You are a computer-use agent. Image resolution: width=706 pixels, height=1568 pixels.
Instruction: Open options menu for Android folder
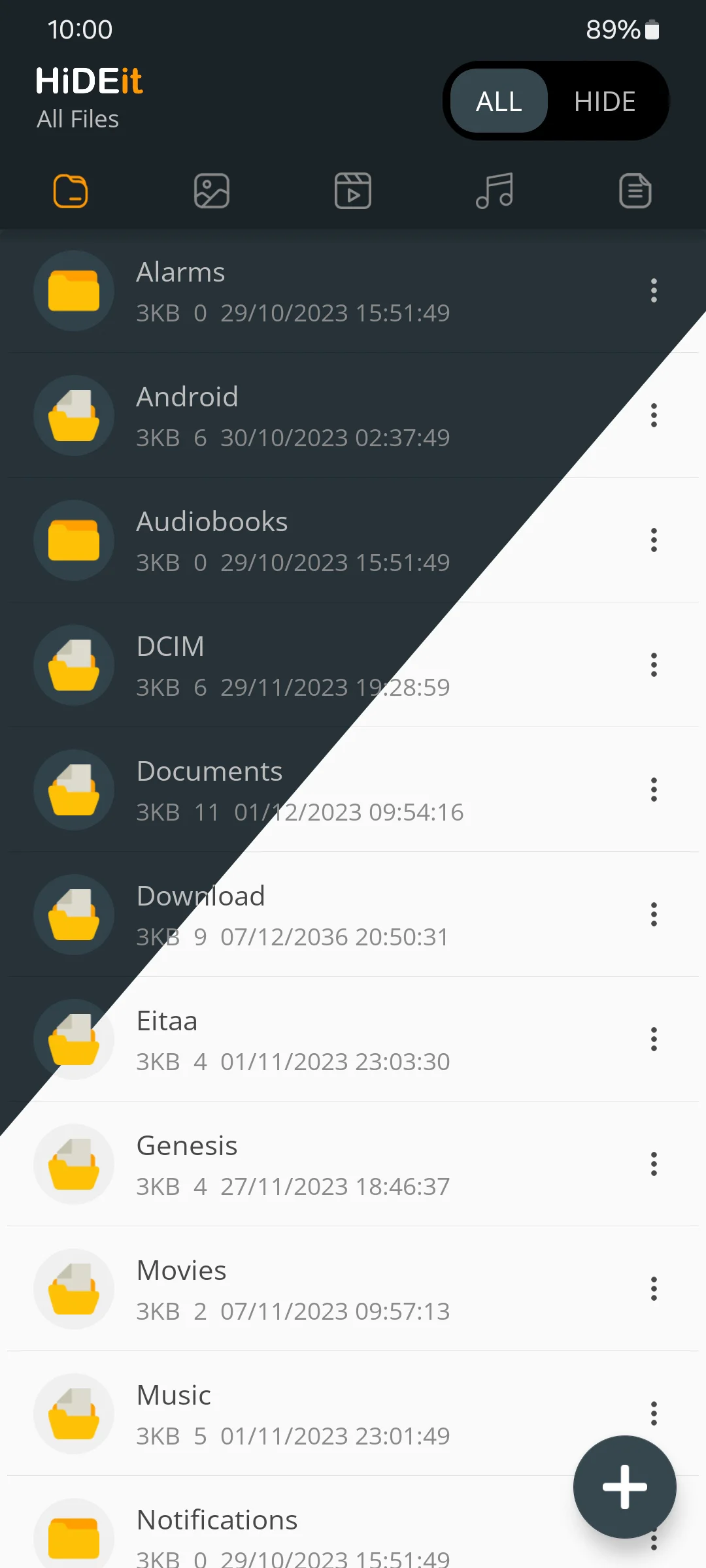coord(654,415)
